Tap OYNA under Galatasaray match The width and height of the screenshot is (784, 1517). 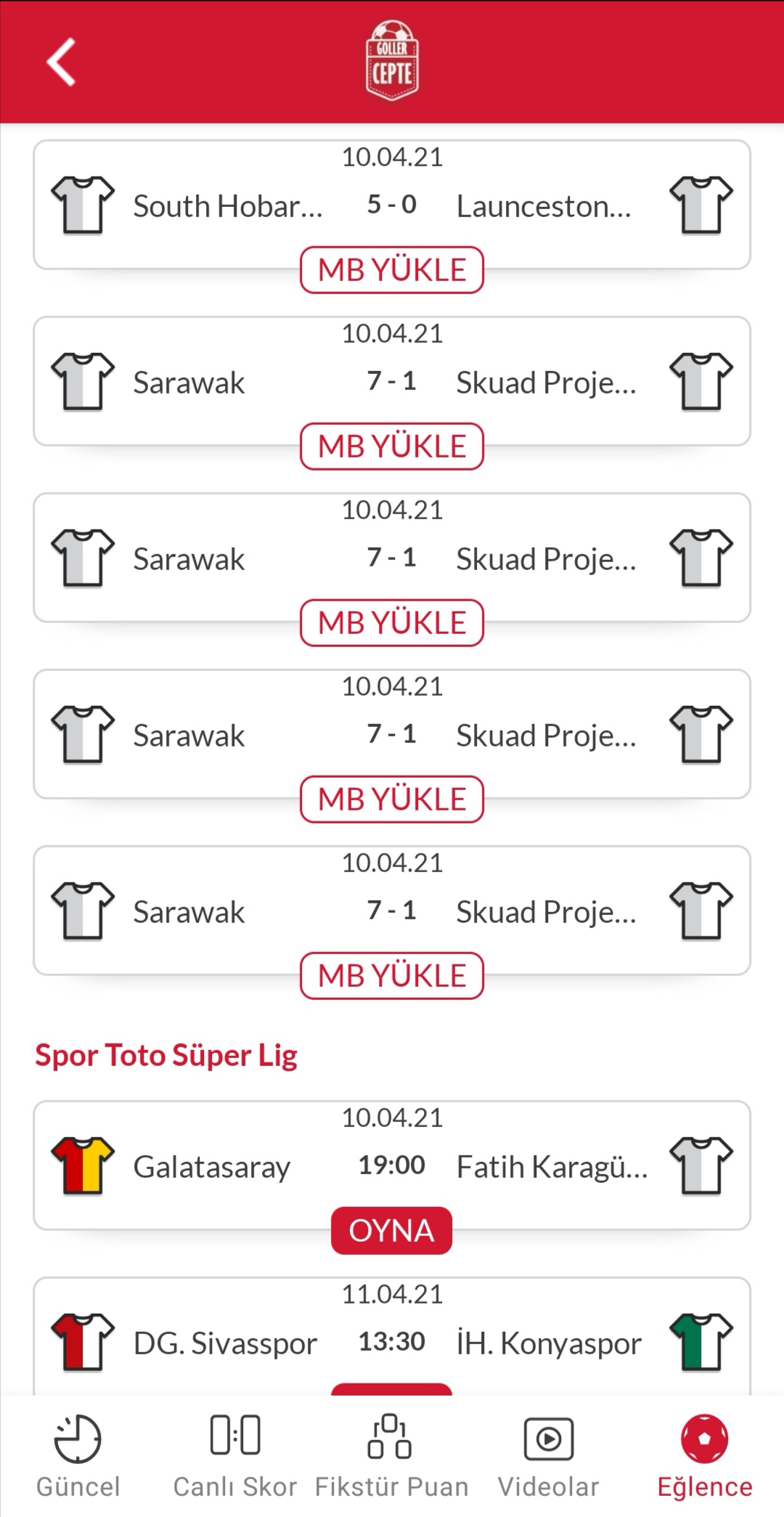(392, 1231)
